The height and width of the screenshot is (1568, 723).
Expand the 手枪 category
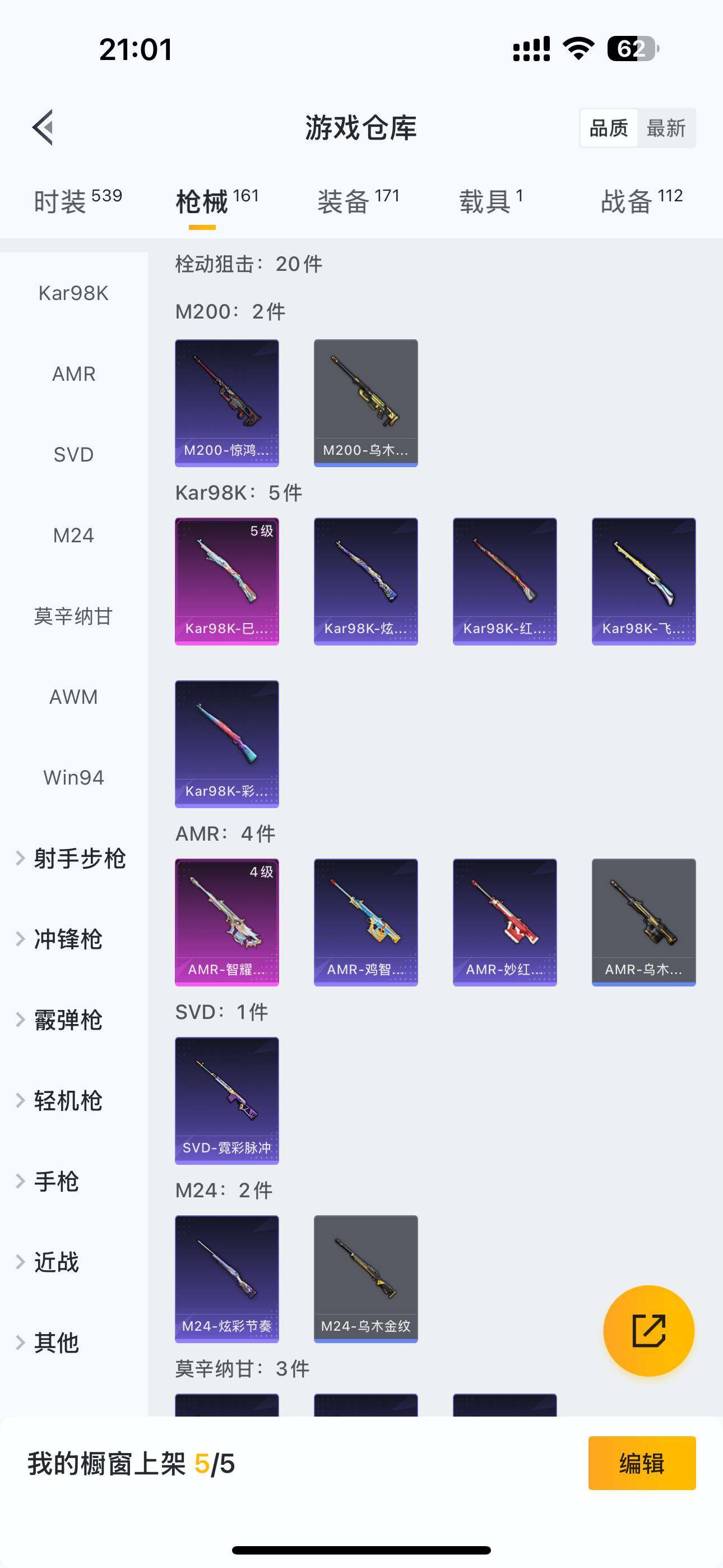coord(56,1182)
